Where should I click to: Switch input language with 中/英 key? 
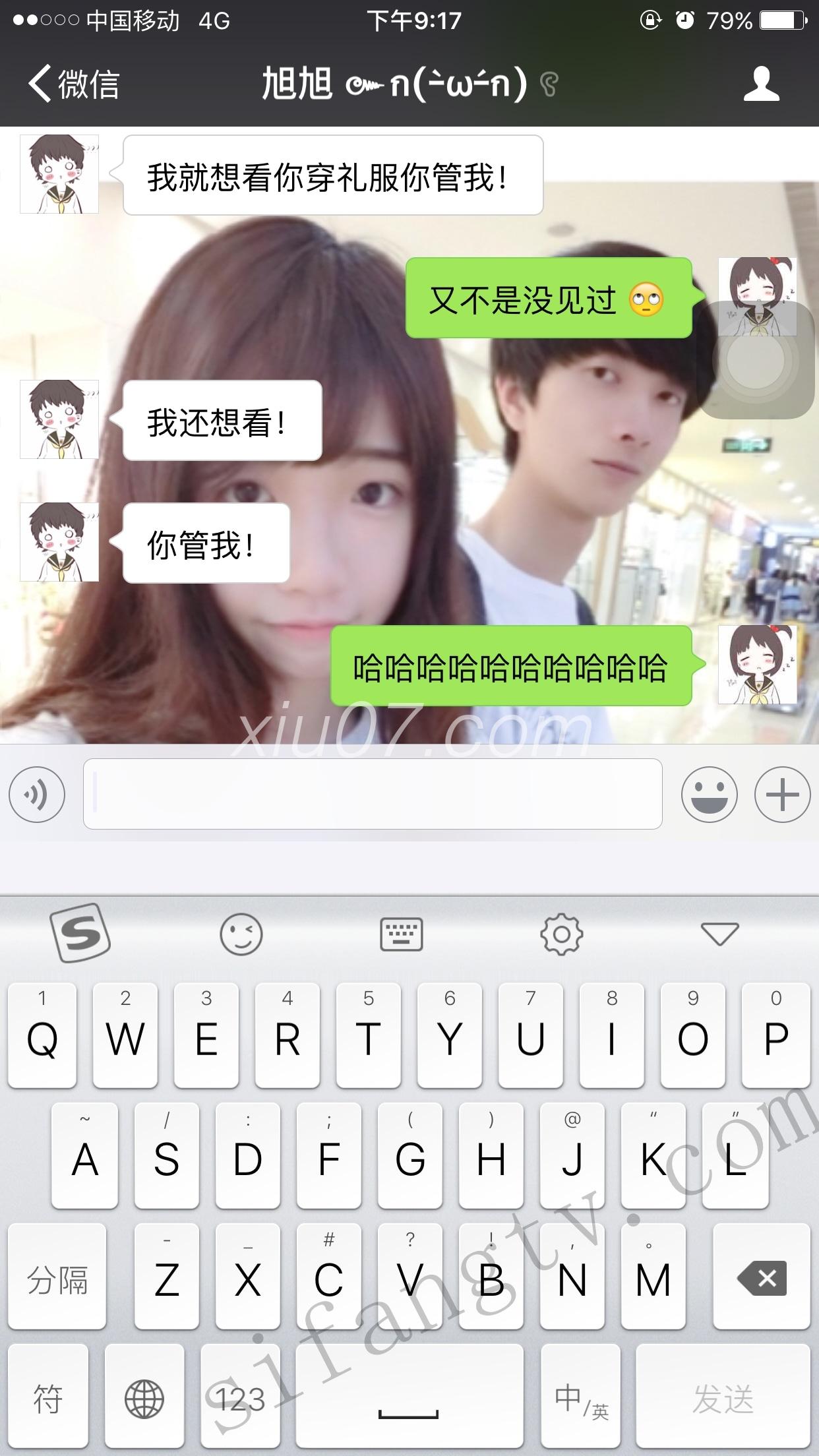[x=580, y=1398]
